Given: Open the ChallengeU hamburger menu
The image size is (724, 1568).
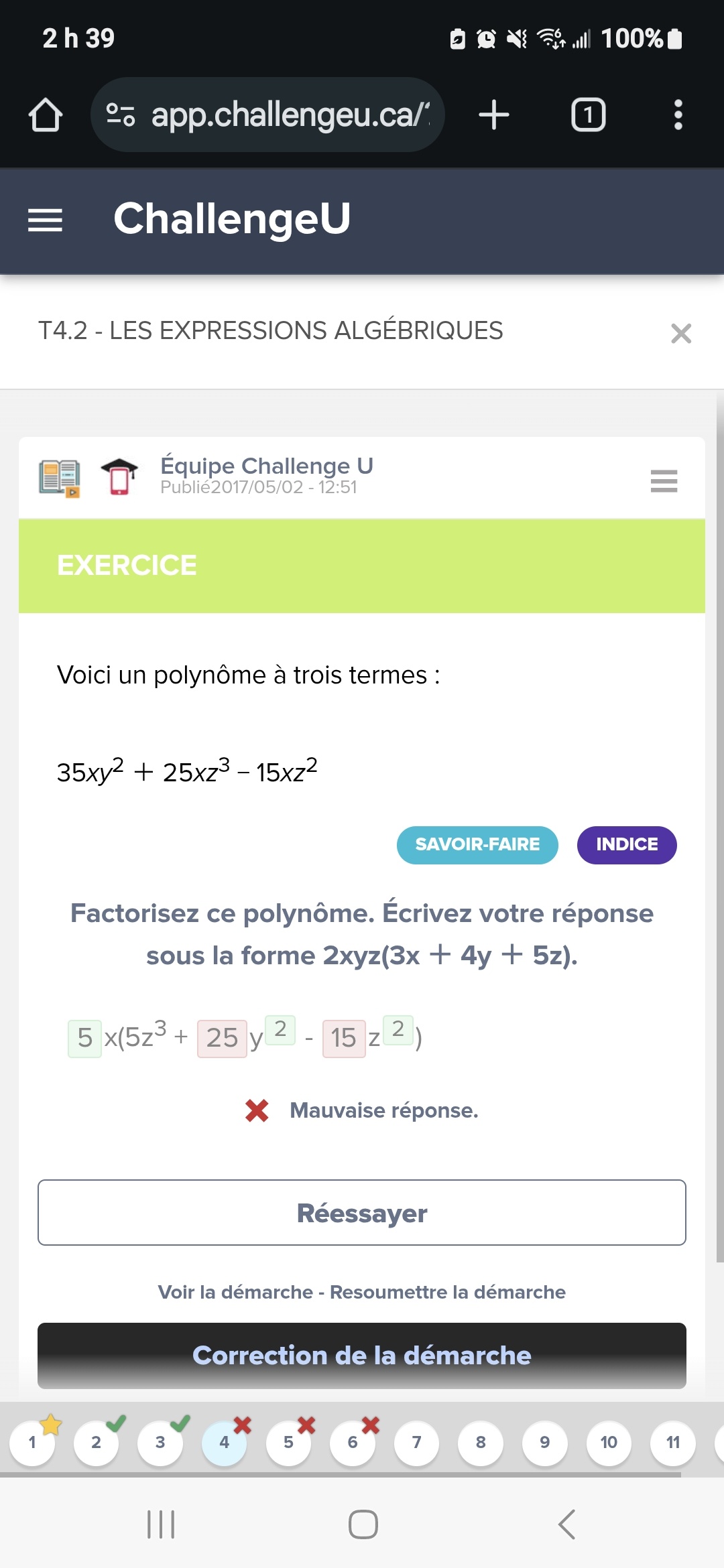Looking at the screenshot, I should point(45,220).
